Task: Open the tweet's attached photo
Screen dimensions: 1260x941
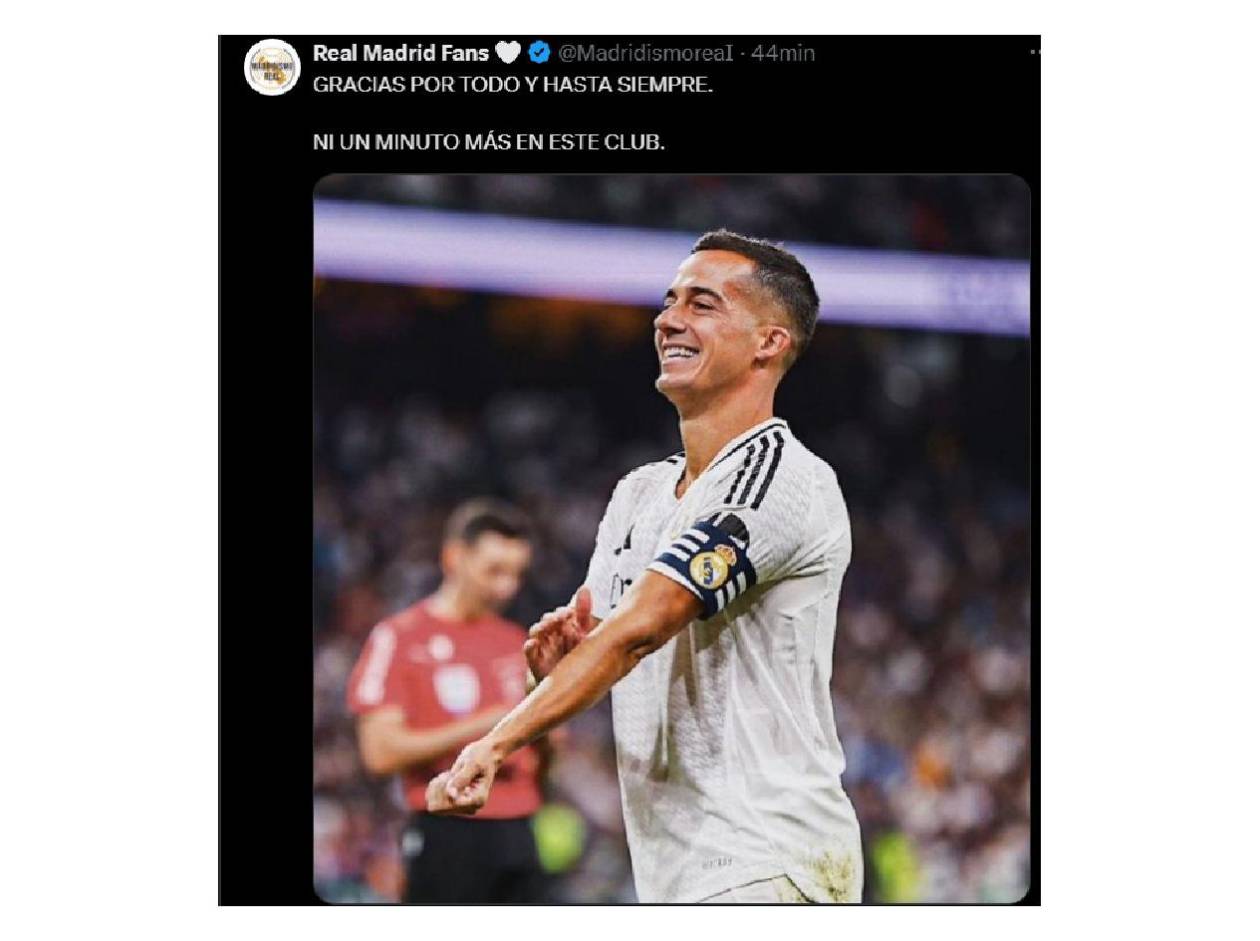Action: click(671, 540)
